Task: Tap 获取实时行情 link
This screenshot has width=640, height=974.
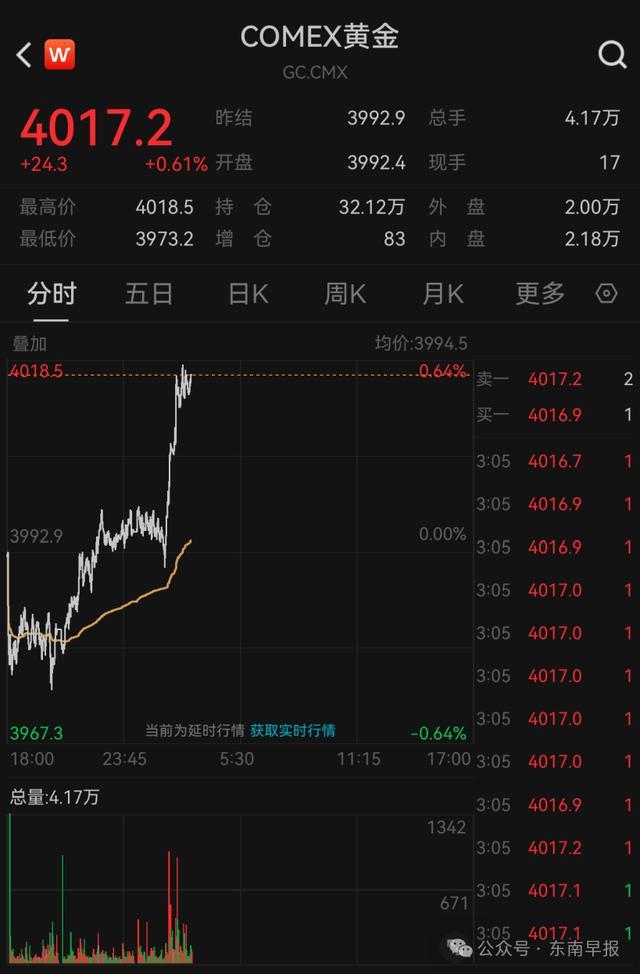Action: click(292, 731)
